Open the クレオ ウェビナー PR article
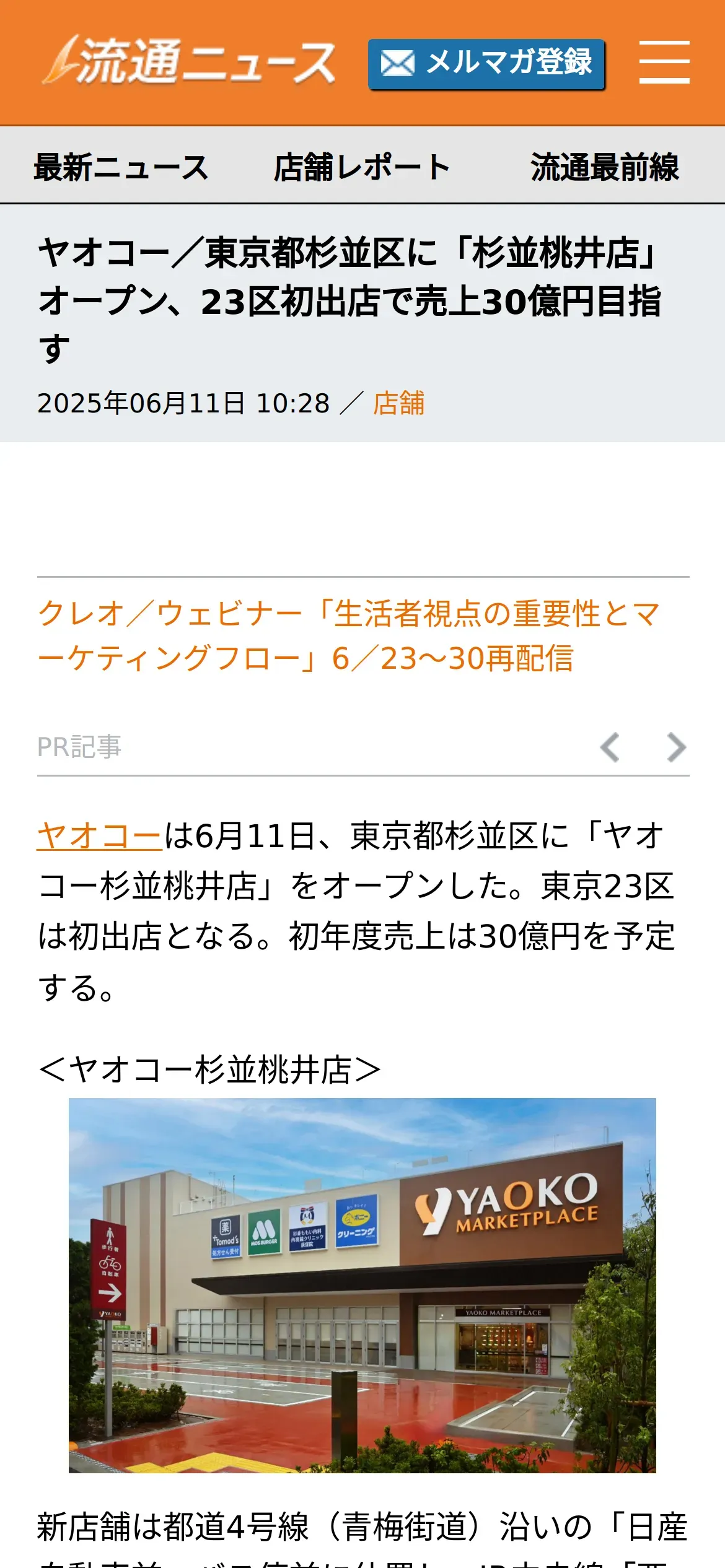 (x=349, y=636)
